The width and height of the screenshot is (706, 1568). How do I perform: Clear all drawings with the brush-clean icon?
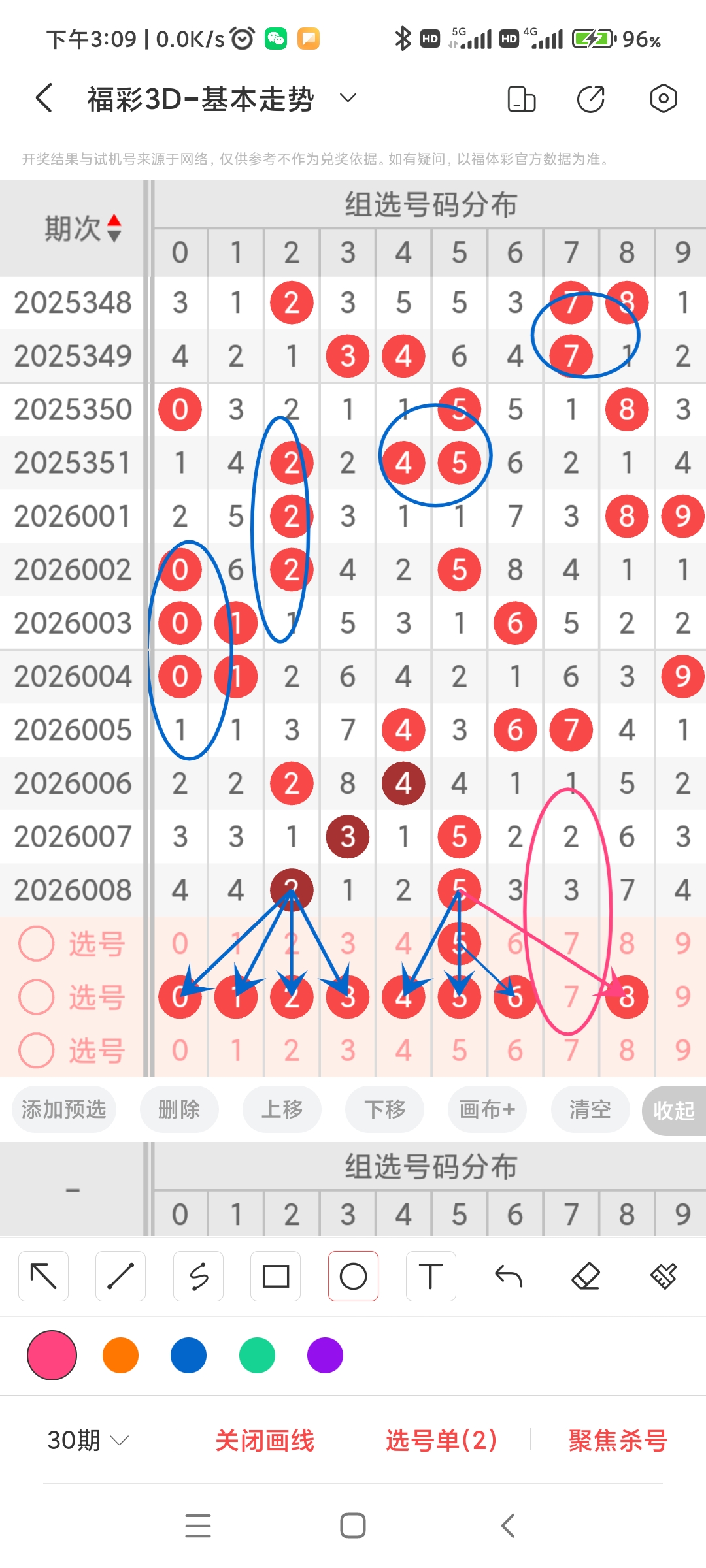[663, 1275]
